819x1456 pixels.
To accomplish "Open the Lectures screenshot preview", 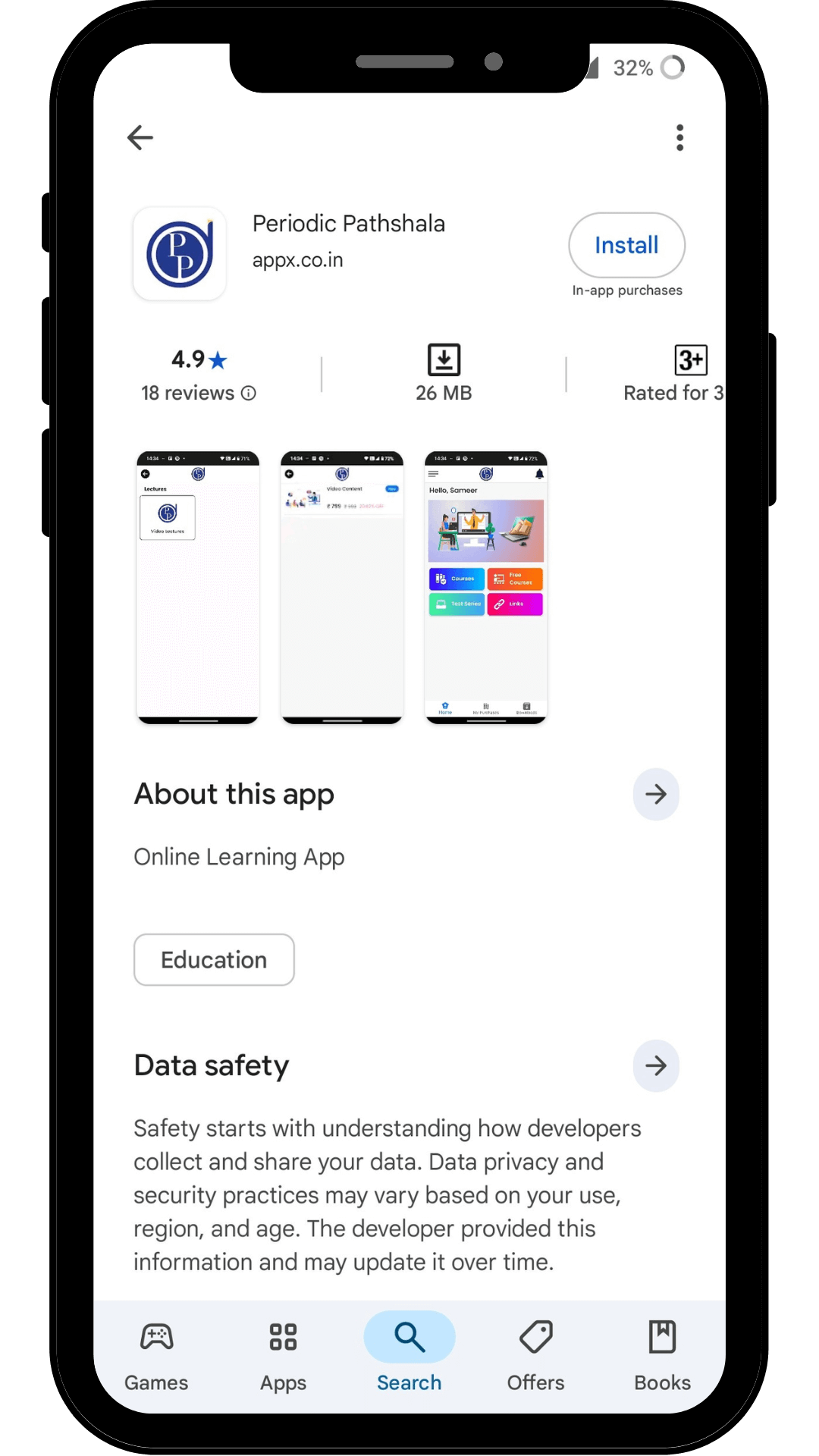I will [x=198, y=588].
